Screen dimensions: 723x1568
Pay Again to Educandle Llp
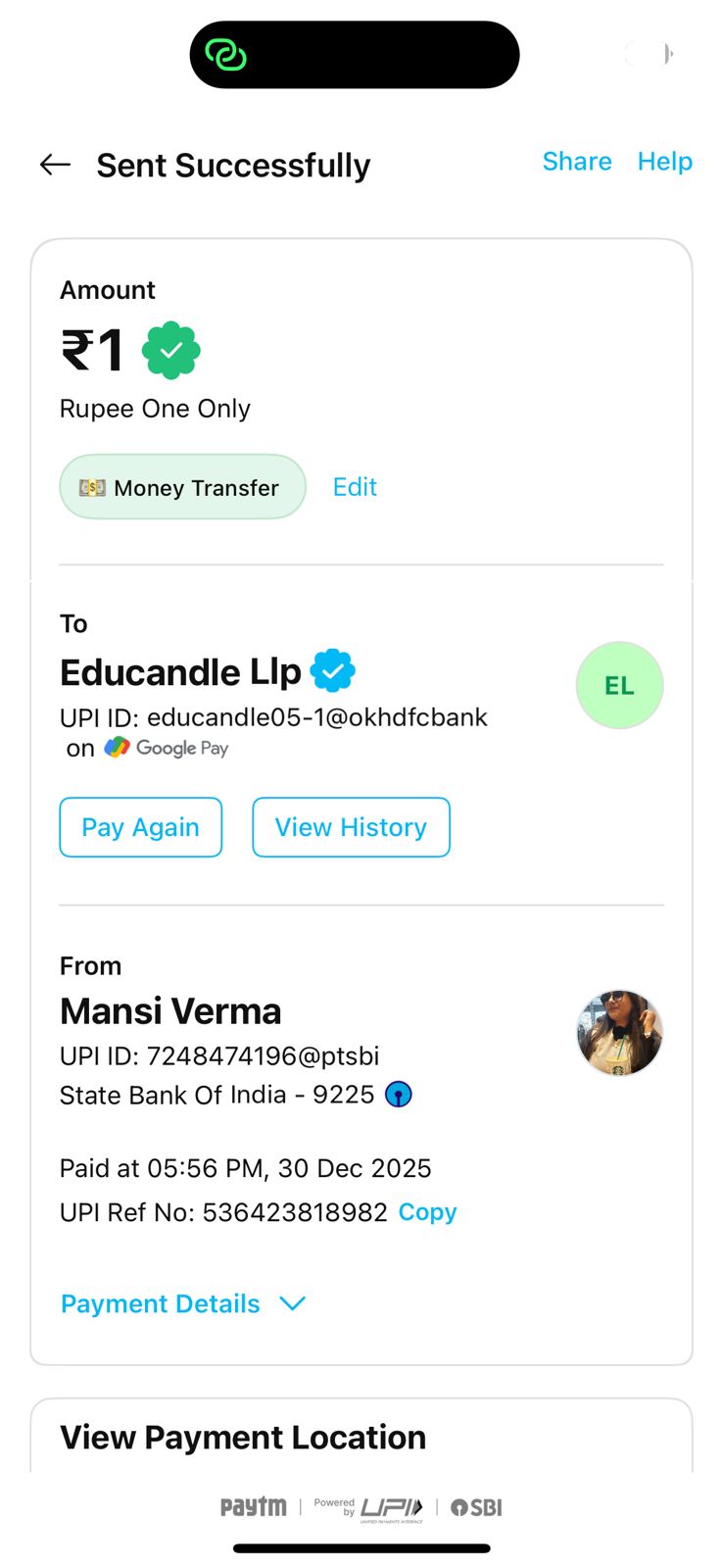tap(141, 827)
